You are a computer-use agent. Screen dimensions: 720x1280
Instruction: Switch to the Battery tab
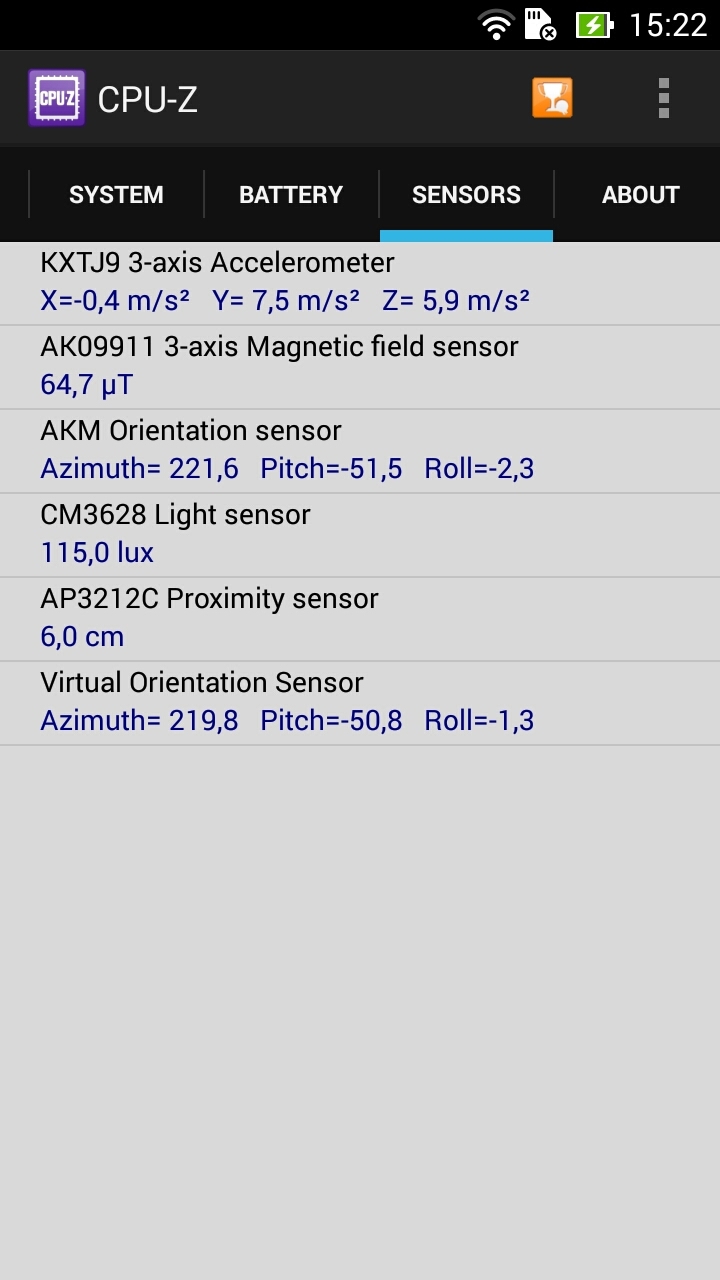(291, 194)
